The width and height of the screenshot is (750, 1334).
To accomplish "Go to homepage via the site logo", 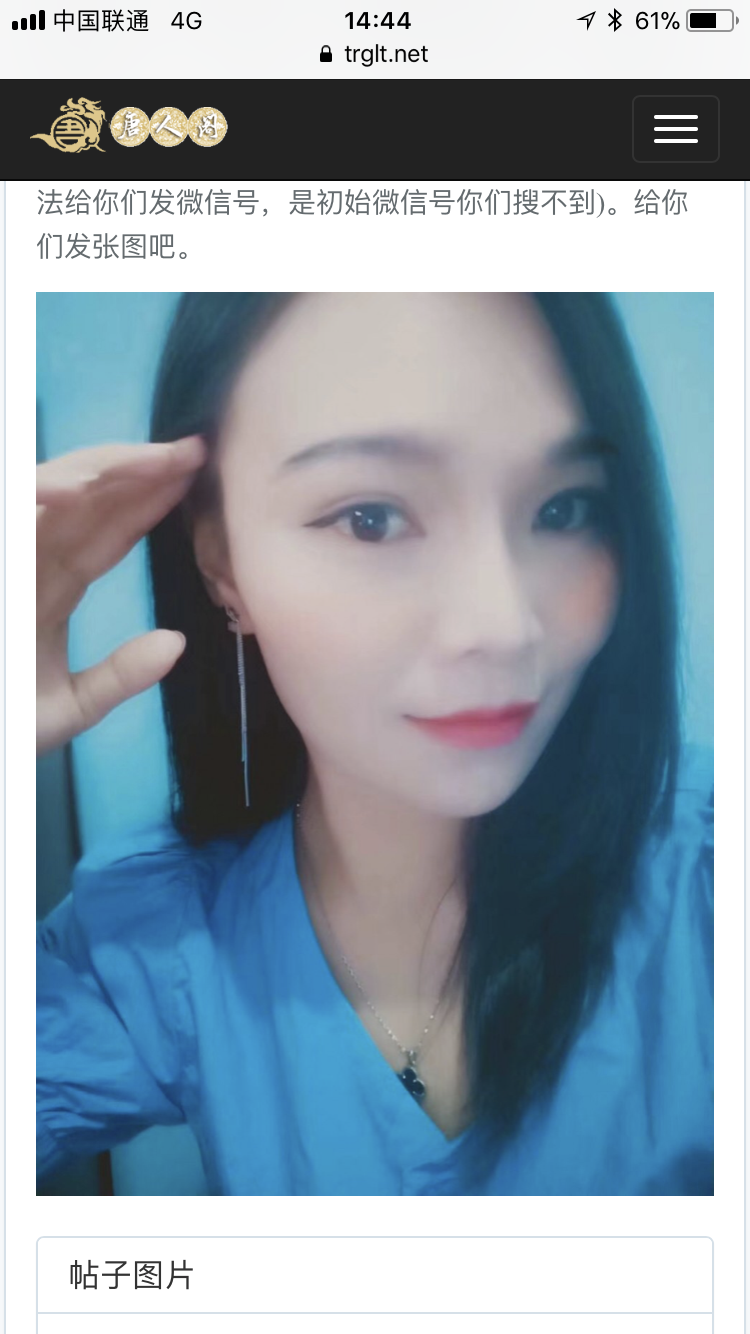I will pos(130,127).
